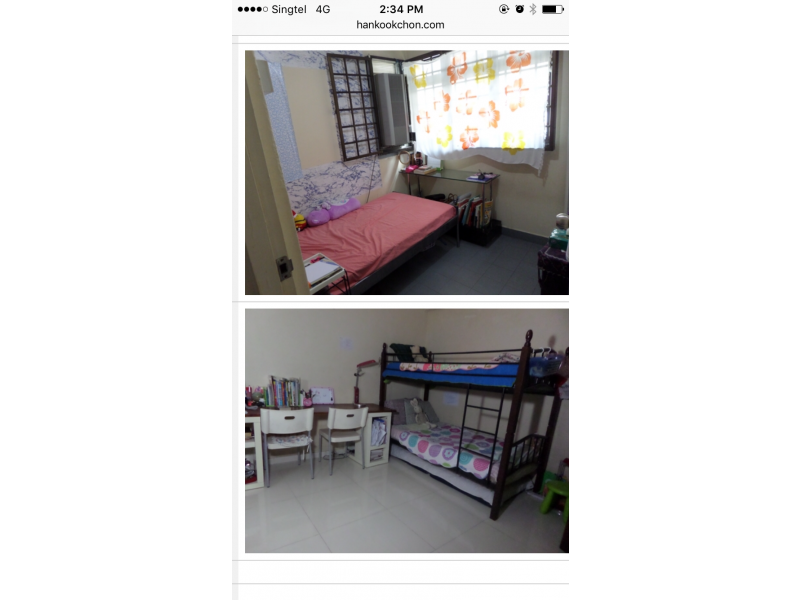Tap the hankookchon.com address bar
Viewport: 800px width, 600px height.
coord(400,25)
